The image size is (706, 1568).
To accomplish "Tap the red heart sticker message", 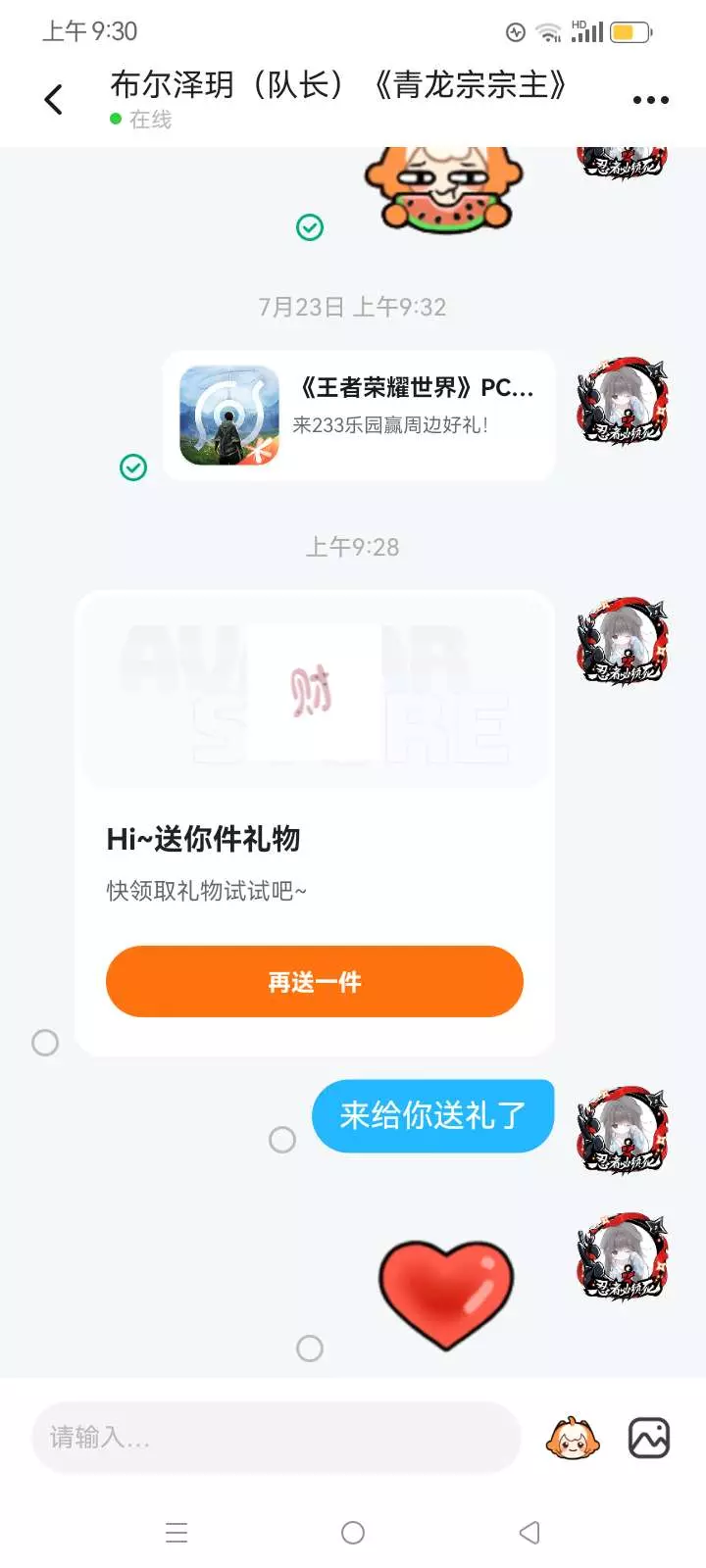I will (x=446, y=1294).
